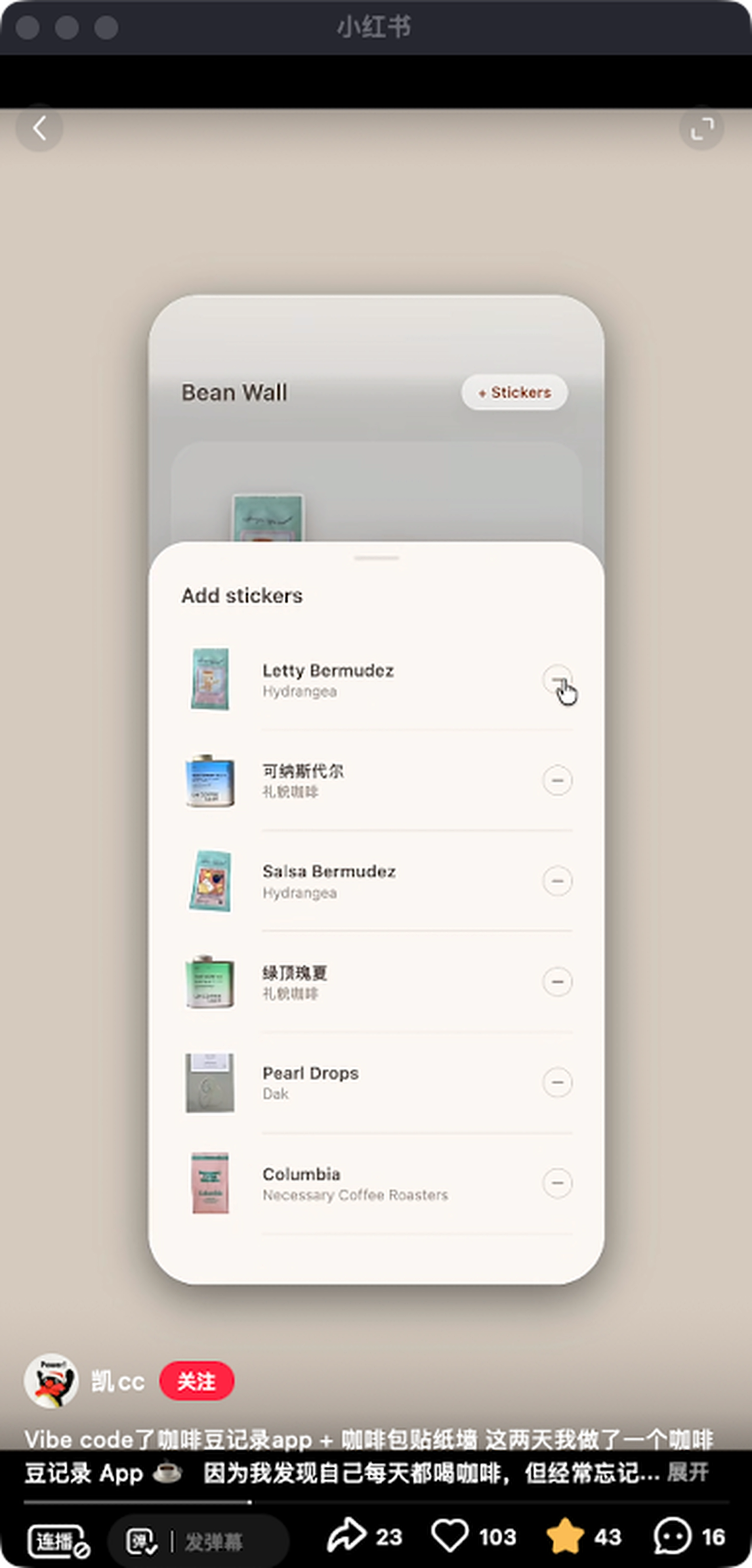Expand the caption with 展开
Screen dimensions: 752x1568
tap(687, 1472)
